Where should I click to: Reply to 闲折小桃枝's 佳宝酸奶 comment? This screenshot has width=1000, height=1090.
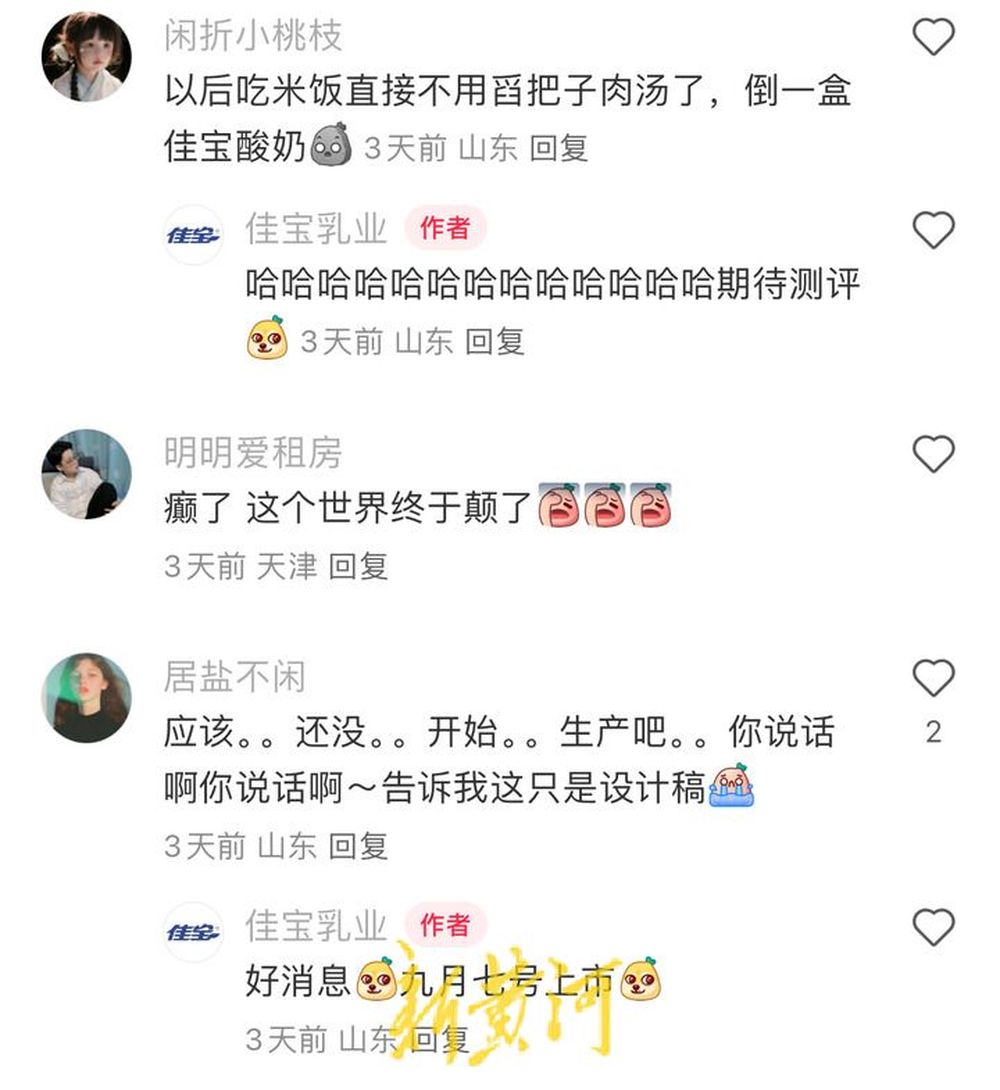[x=558, y=149]
